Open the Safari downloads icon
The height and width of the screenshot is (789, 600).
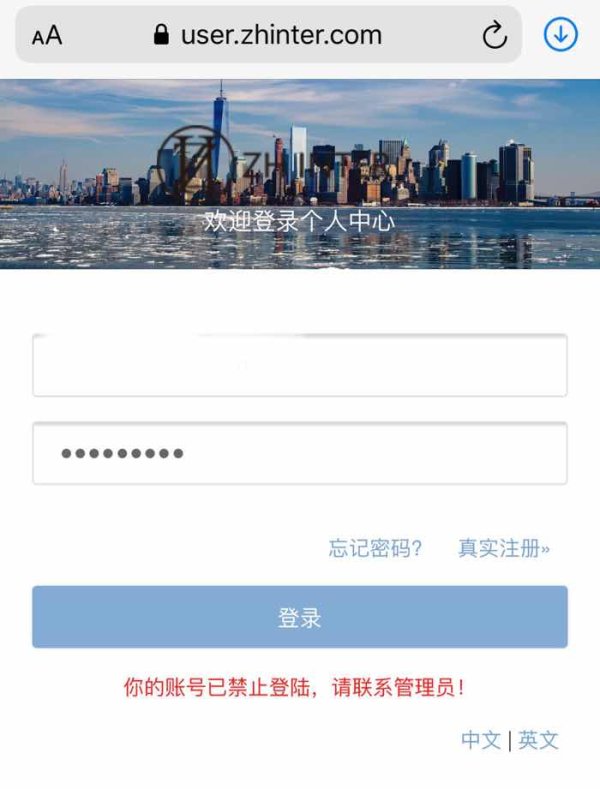(561, 34)
